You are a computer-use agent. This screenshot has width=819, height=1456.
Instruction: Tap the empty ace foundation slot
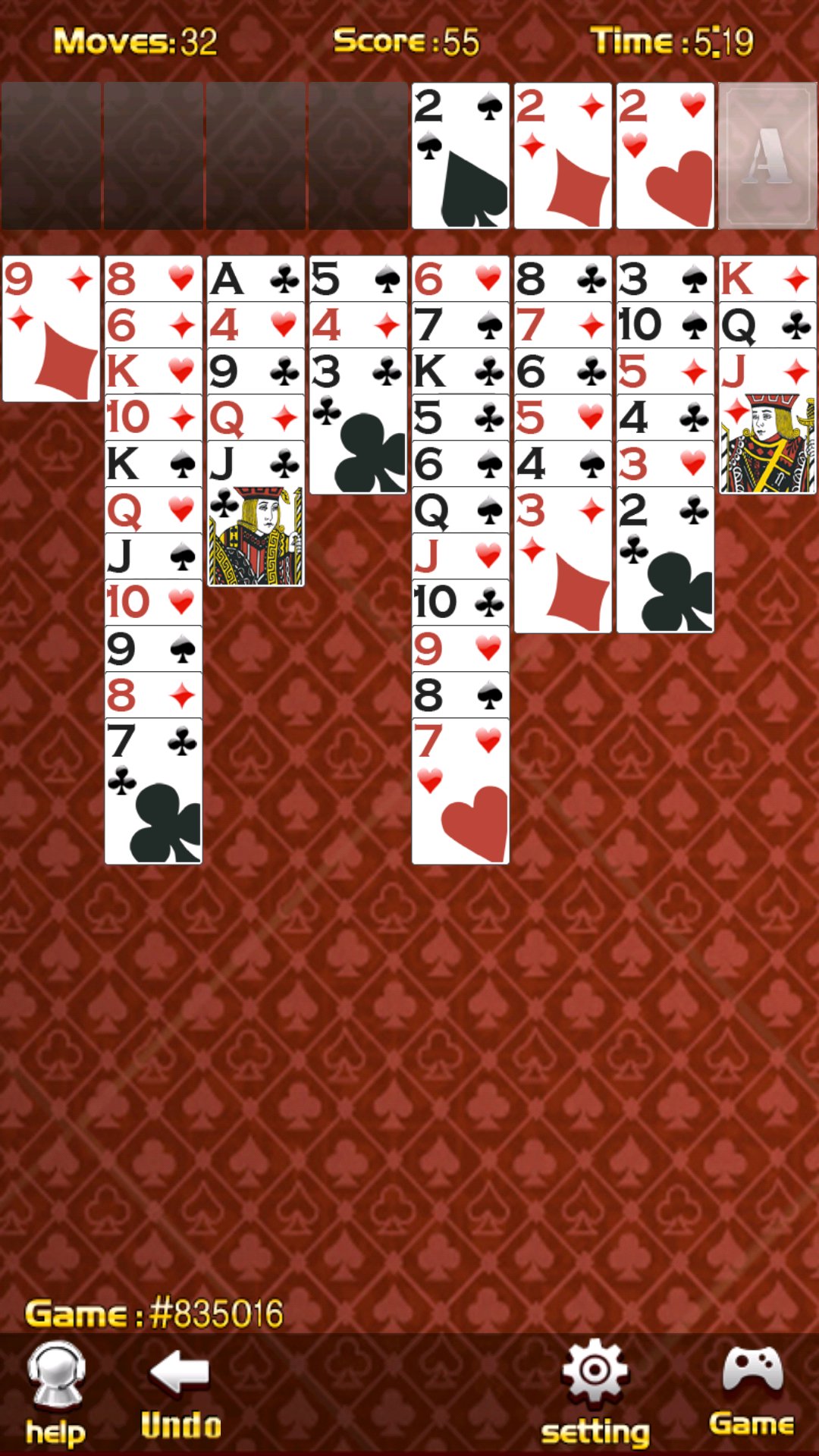(x=767, y=155)
